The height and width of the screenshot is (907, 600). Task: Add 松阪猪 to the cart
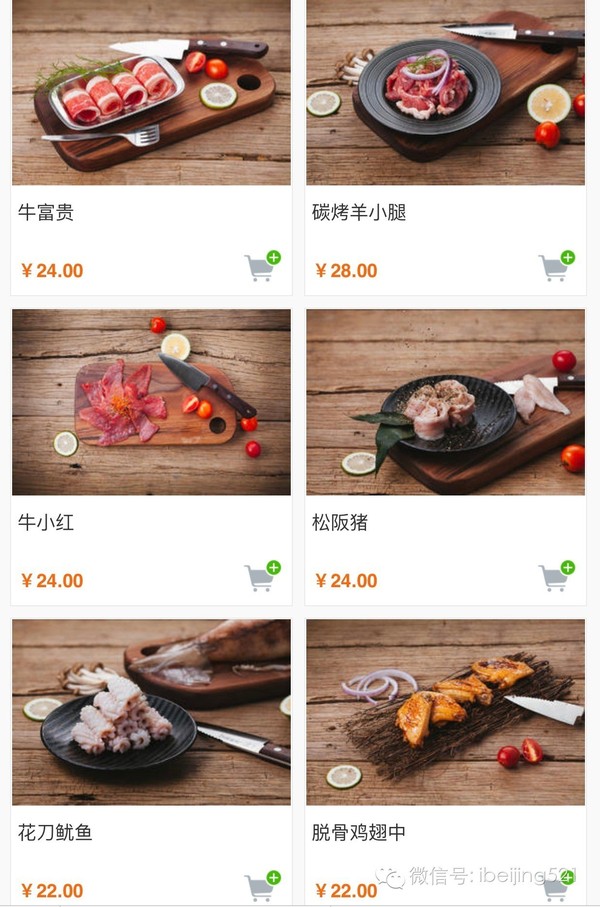click(x=556, y=576)
